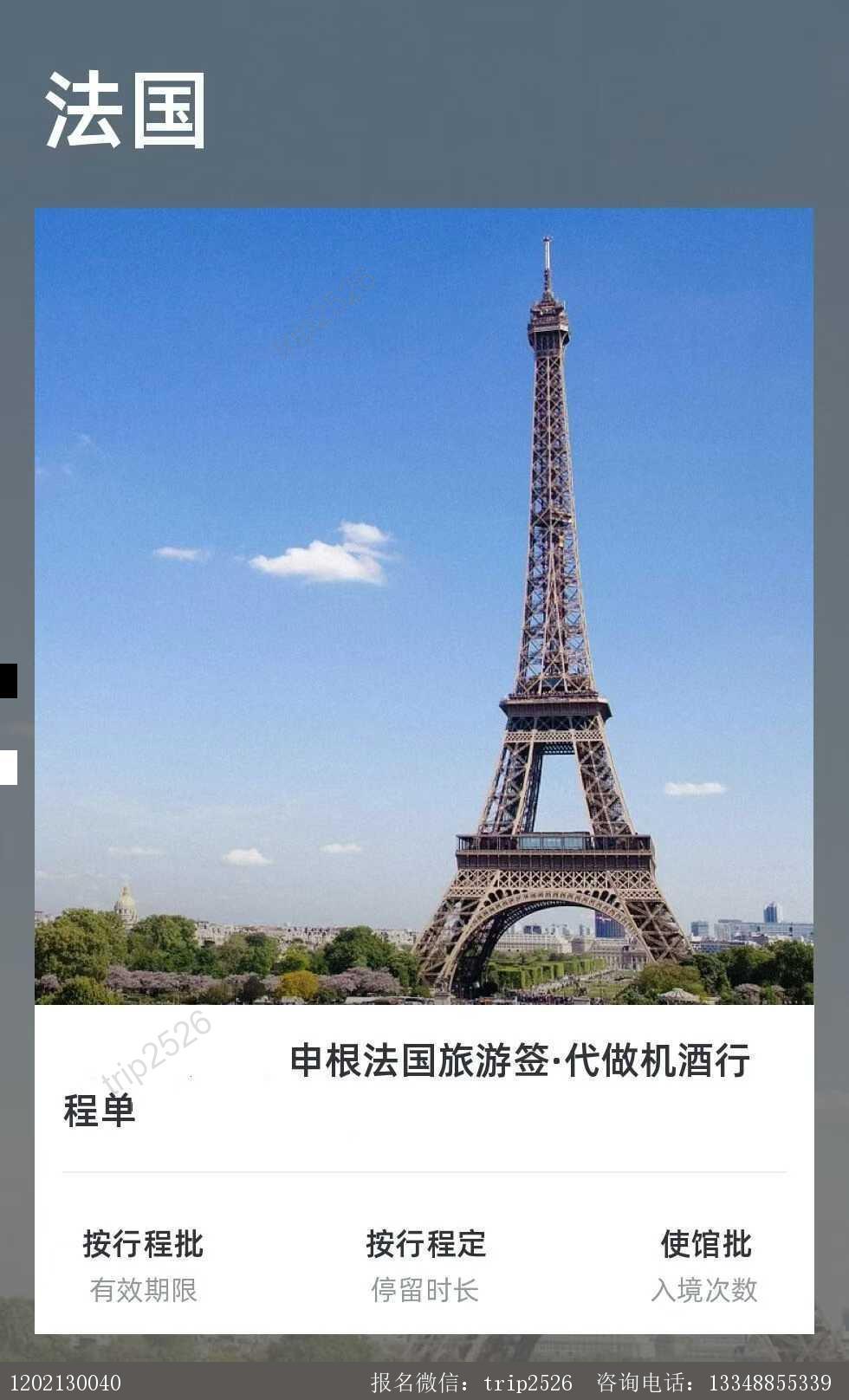Click the black bar on the left edge

[x=8, y=680]
